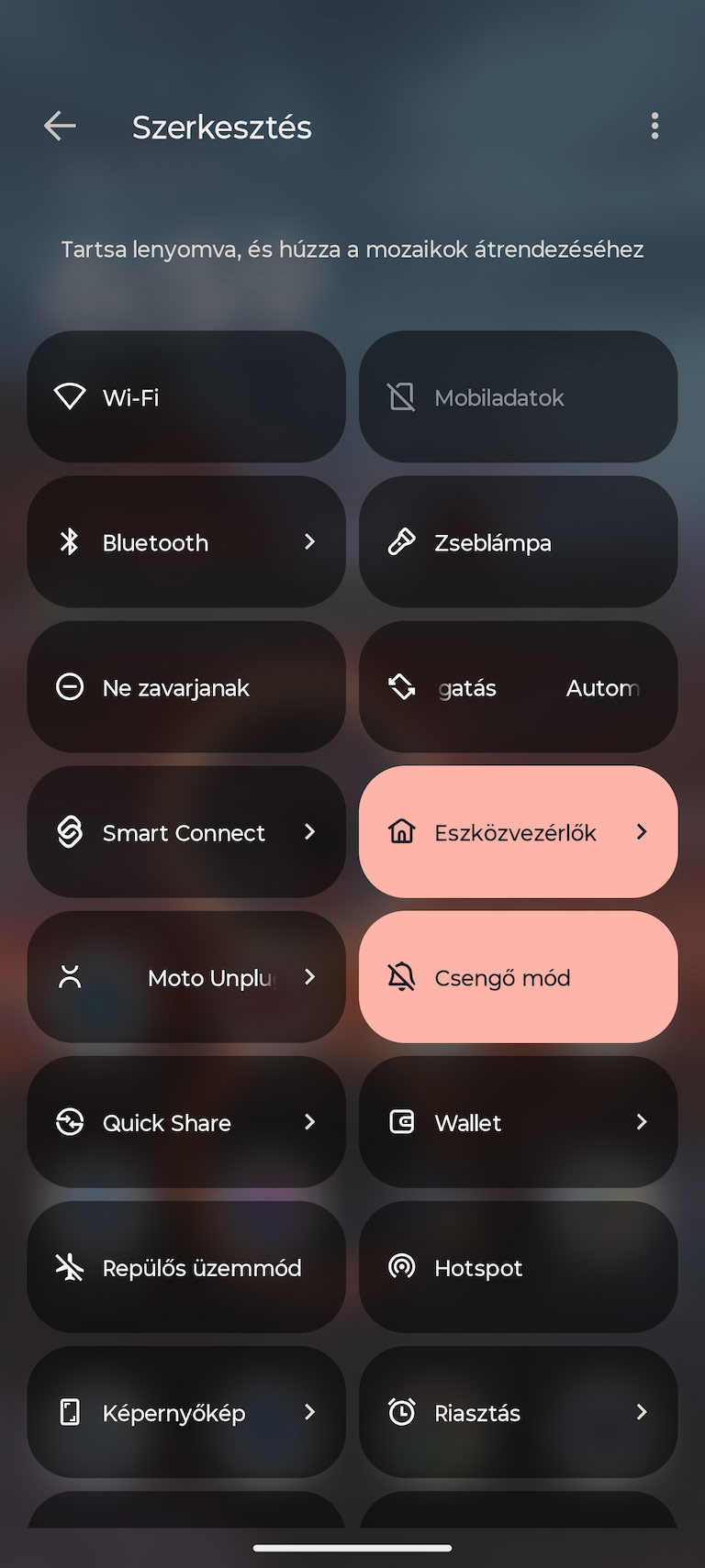
Task: Select the Mobiladatok tile
Action: pyautogui.click(x=518, y=396)
